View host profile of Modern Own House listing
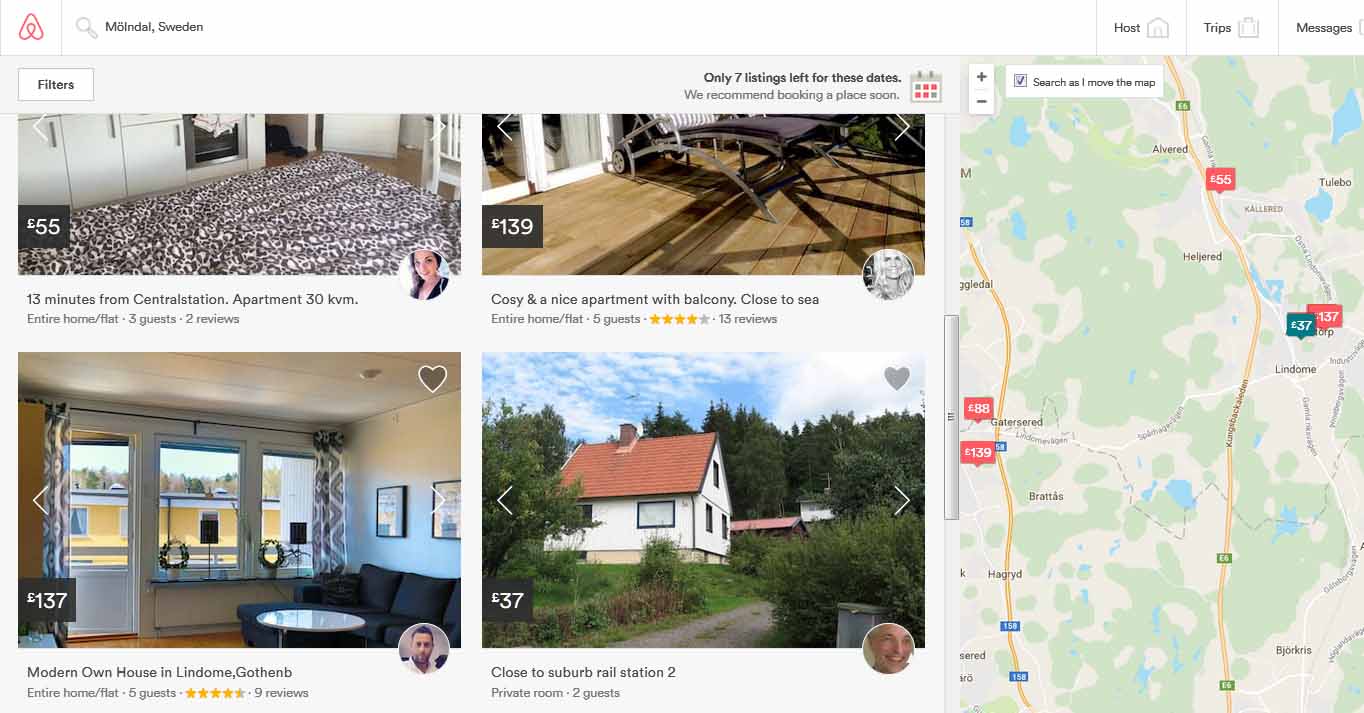Viewport: 1364px width, 713px height. (424, 649)
